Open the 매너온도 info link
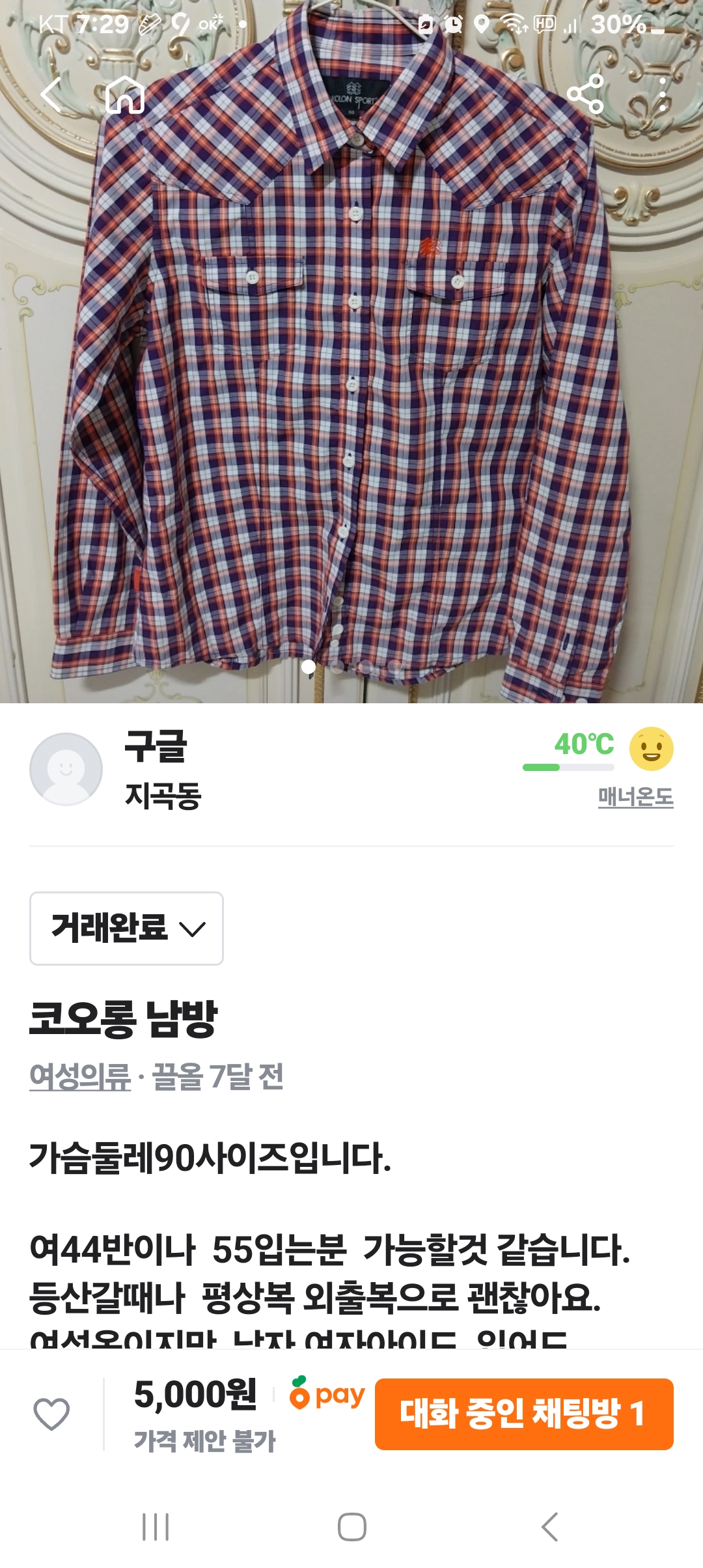Viewport: 703px width, 1568px height. pyautogui.click(x=635, y=797)
